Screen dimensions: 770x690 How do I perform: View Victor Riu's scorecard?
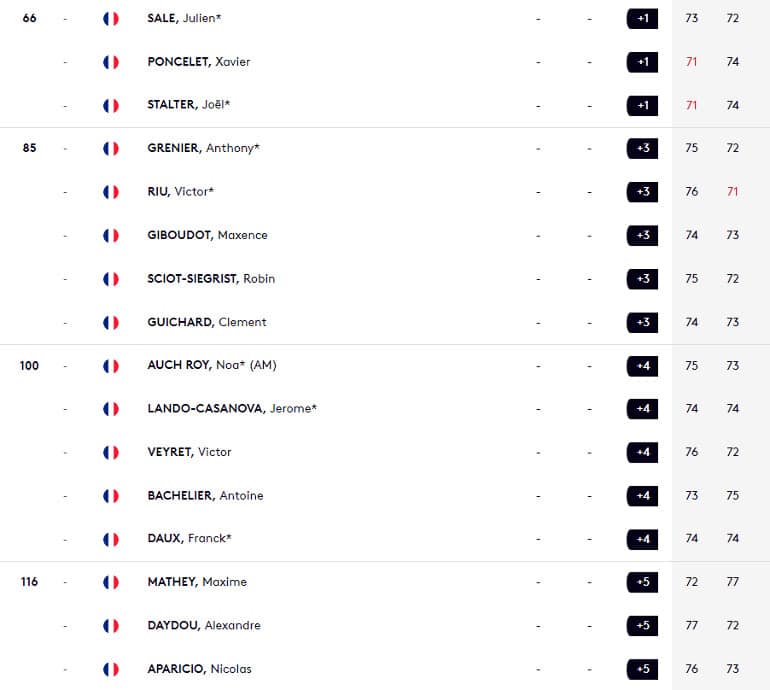[x=180, y=192]
